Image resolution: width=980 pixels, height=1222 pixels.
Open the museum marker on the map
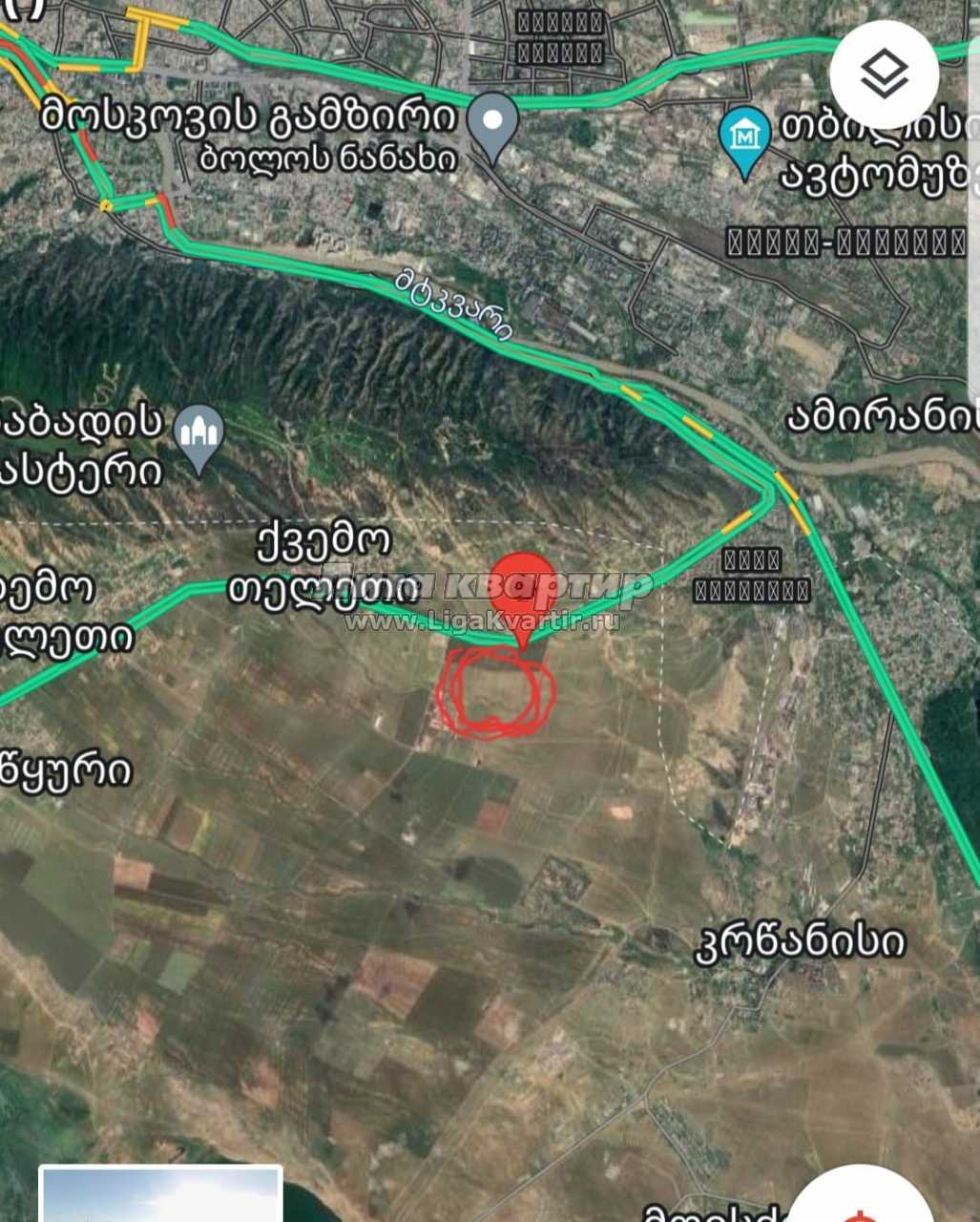pos(744,138)
